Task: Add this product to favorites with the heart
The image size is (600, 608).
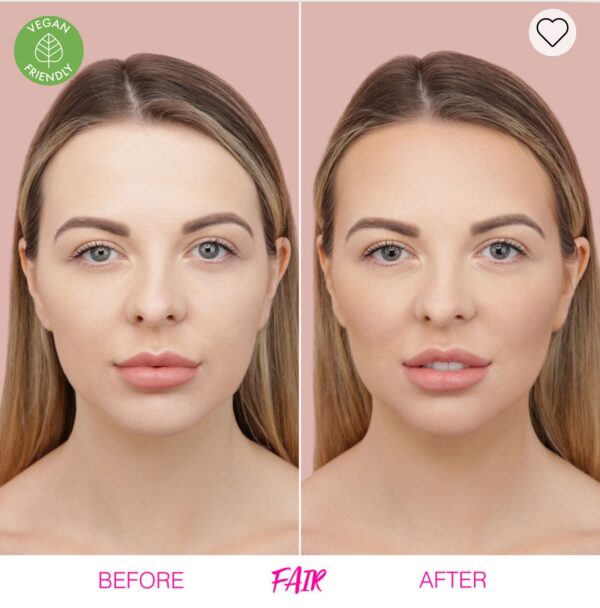Action: pyautogui.click(x=552, y=33)
